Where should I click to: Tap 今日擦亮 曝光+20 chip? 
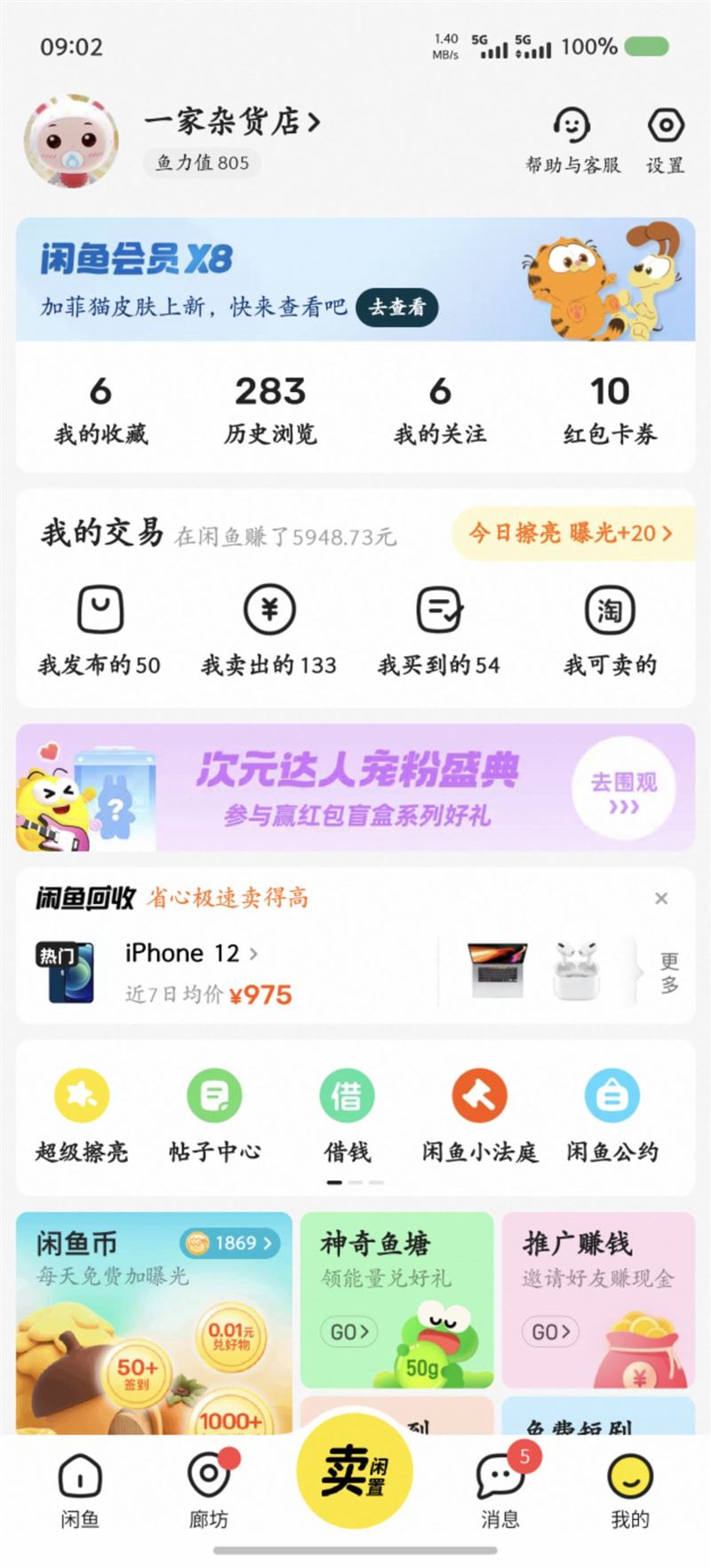(571, 533)
